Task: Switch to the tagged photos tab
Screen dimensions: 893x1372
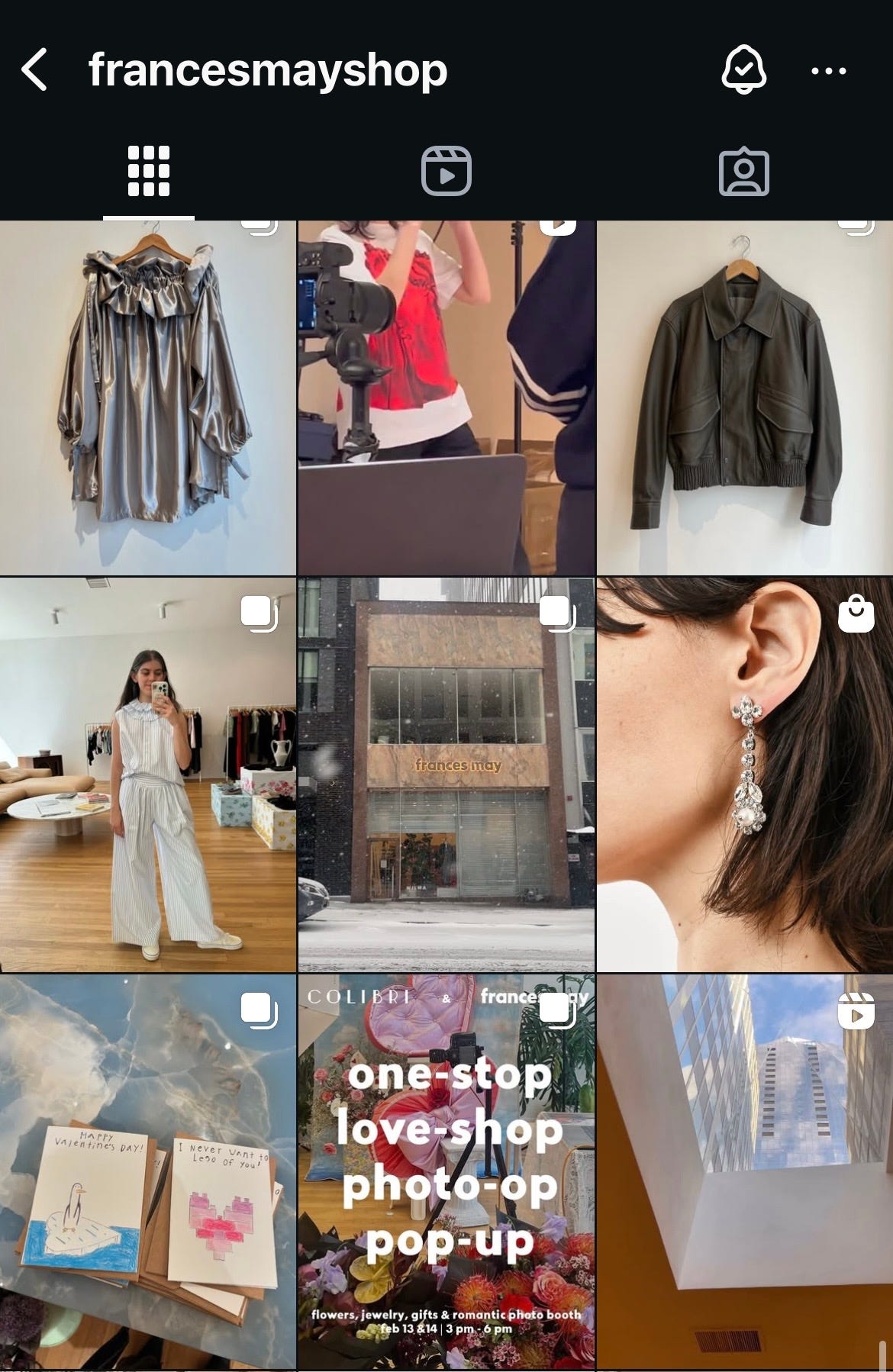Action: coord(743,171)
